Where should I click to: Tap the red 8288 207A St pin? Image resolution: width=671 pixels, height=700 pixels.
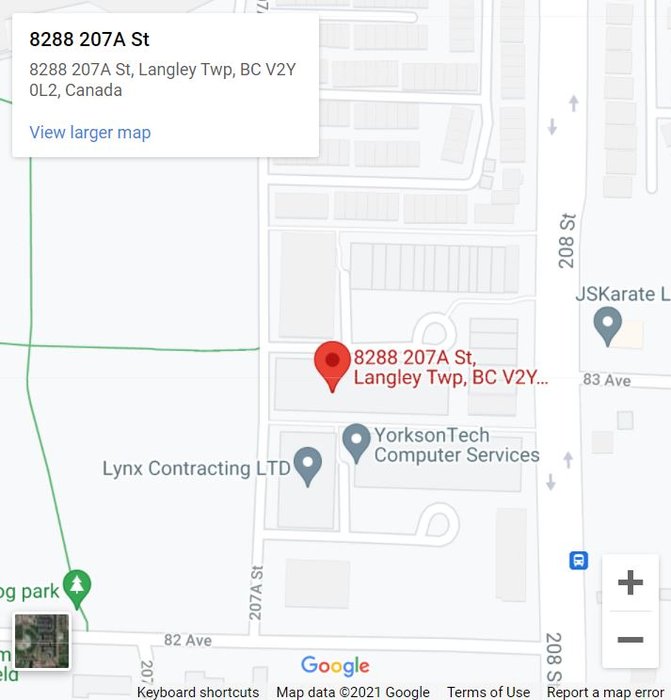pyautogui.click(x=332, y=363)
